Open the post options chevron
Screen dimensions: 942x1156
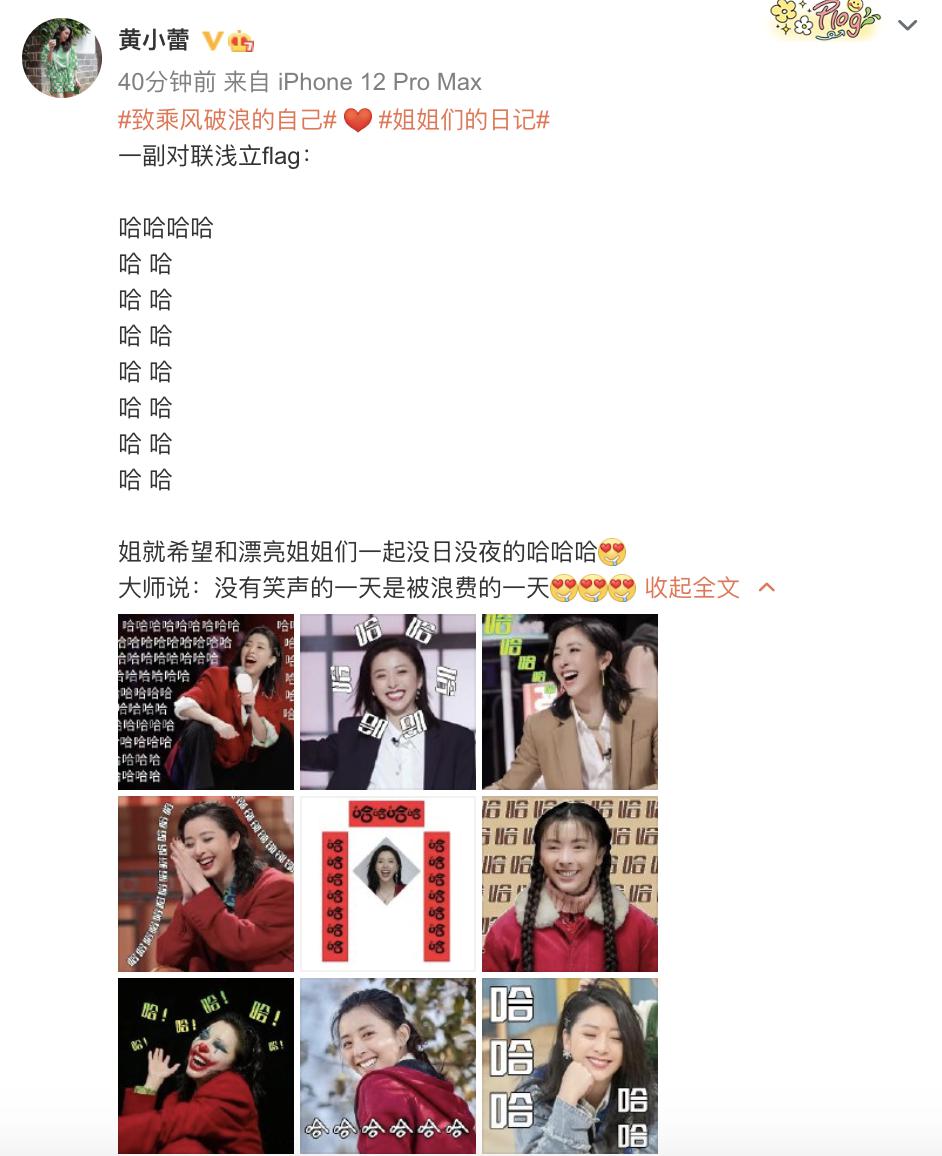[907, 26]
